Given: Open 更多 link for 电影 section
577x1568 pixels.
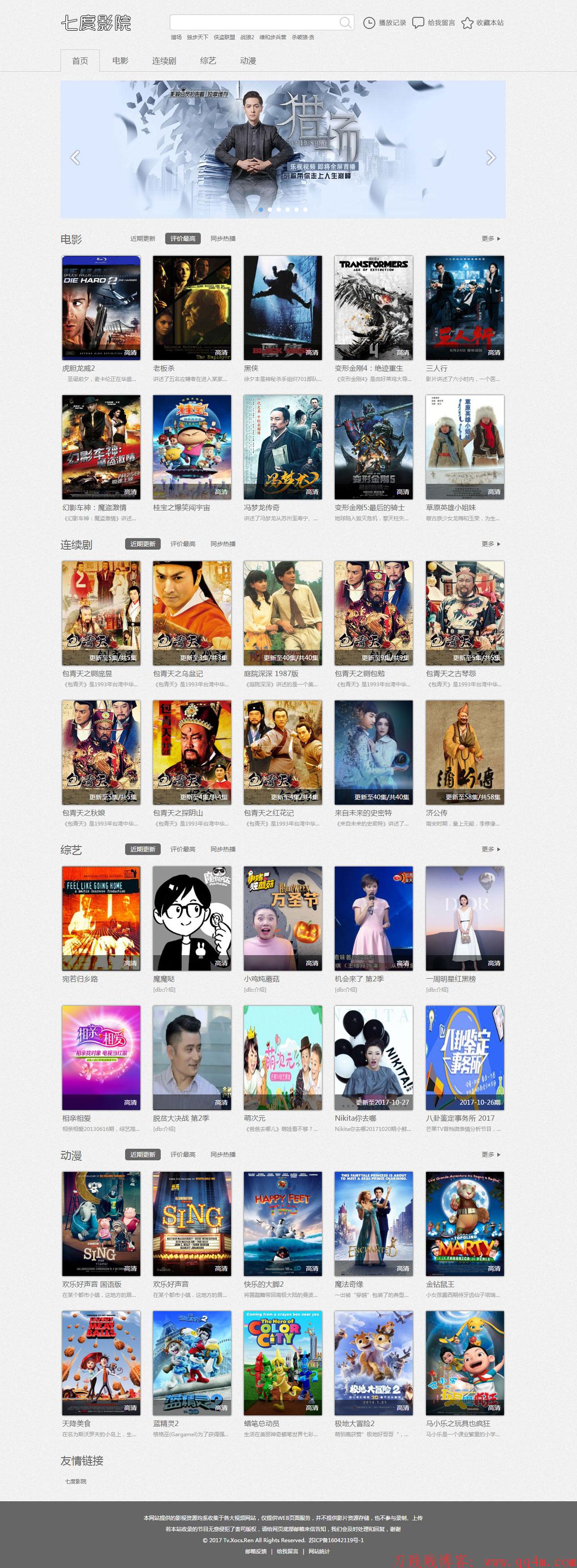Looking at the screenshot, I should (490, 238).
